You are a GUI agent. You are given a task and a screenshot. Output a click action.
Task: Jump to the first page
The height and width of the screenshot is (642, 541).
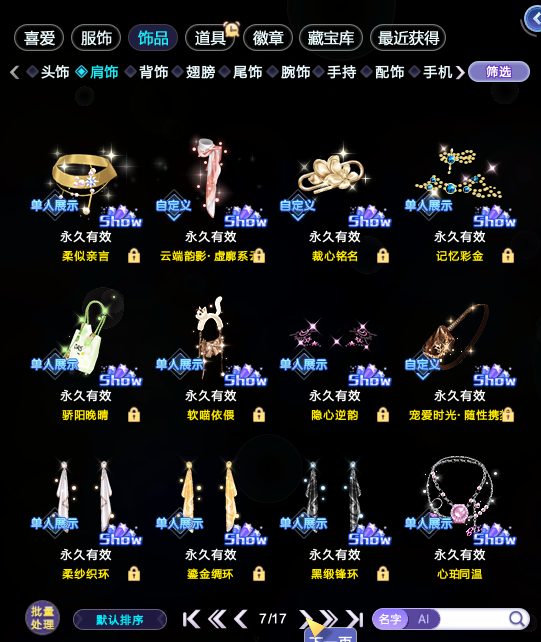pos(191,619)
